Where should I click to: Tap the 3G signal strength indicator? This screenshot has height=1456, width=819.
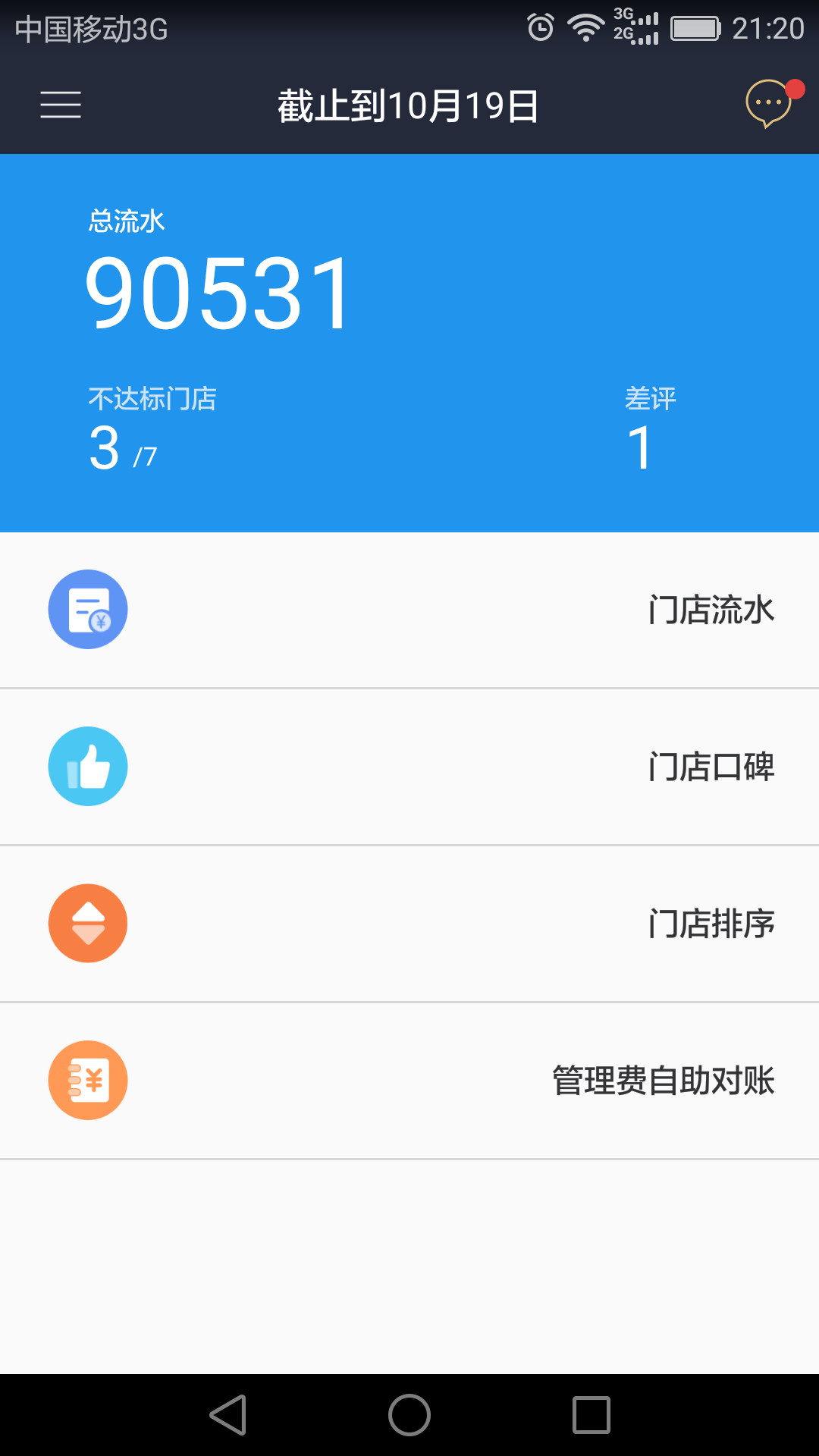tap(642, 28)
